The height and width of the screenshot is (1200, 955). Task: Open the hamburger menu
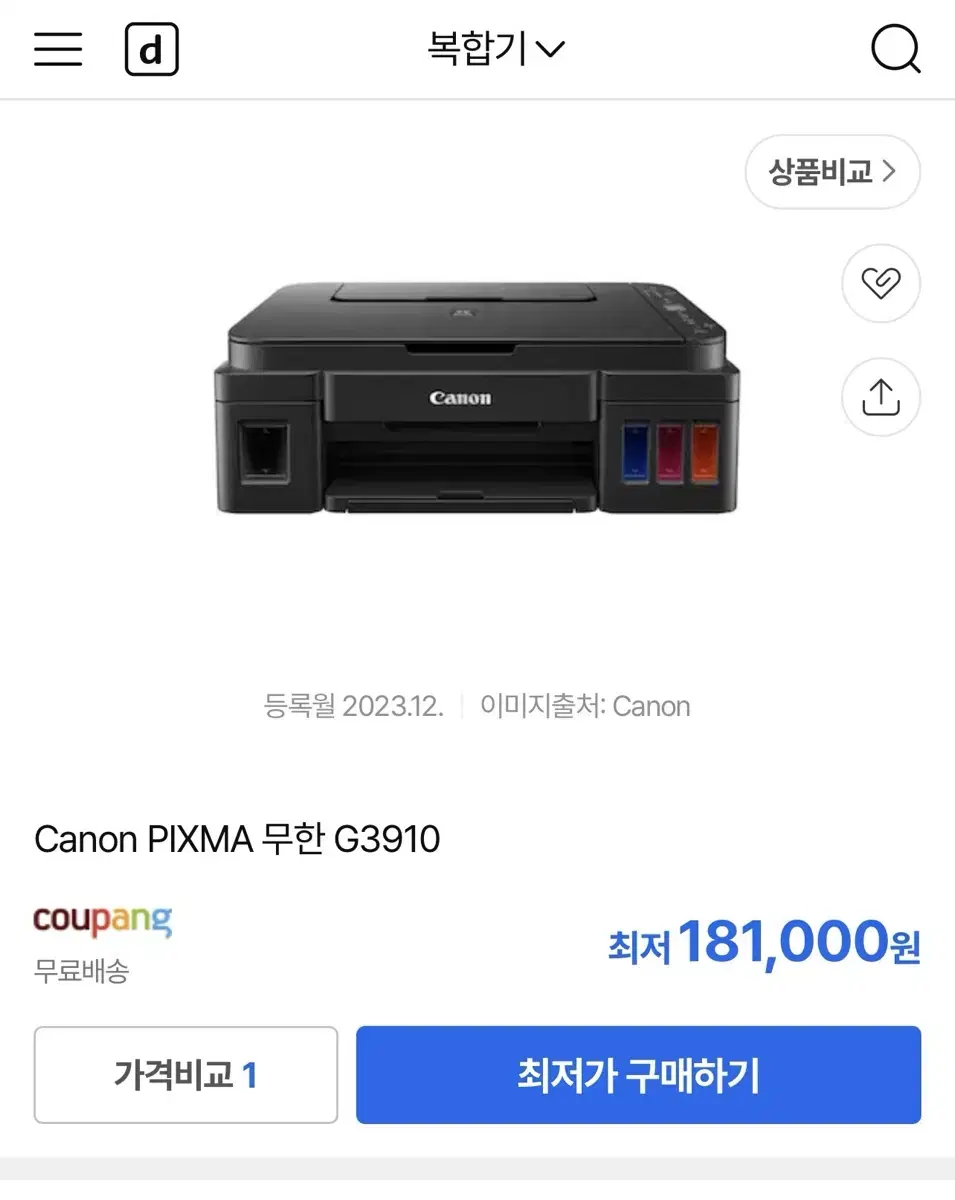pyautogui.click(x=57, y=49)
